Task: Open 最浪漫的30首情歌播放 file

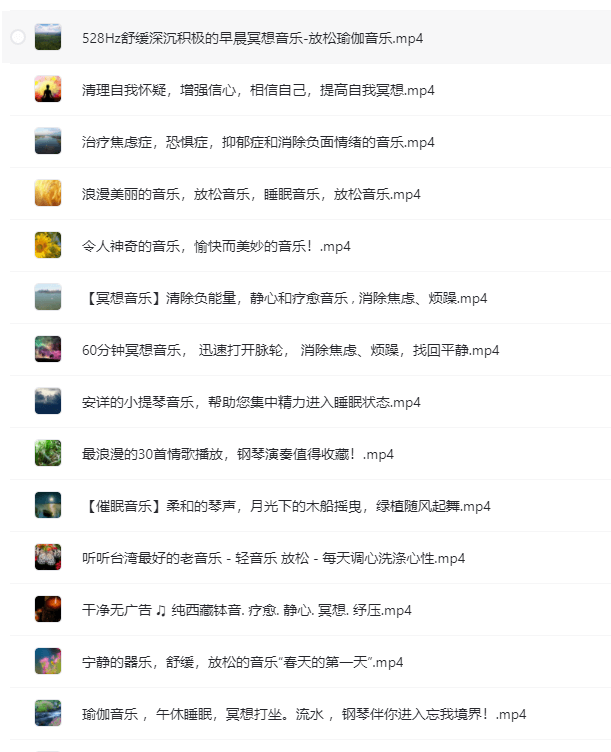Action: 238,454
